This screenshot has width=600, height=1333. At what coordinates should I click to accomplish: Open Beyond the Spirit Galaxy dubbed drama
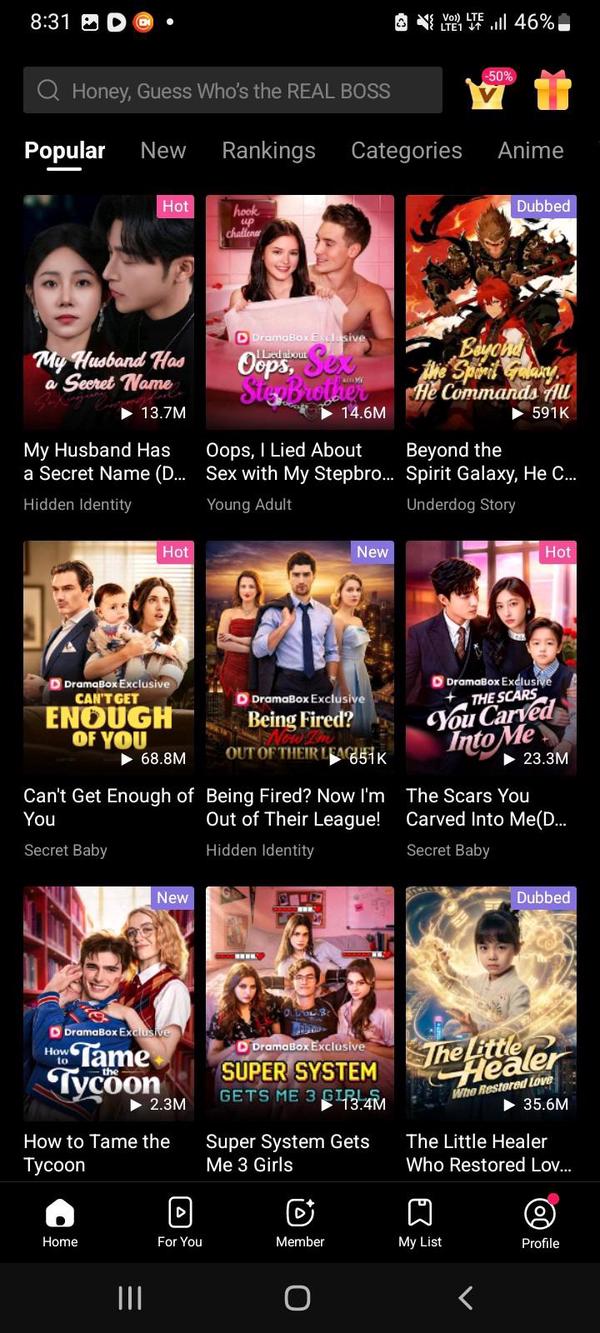[491, 312]
